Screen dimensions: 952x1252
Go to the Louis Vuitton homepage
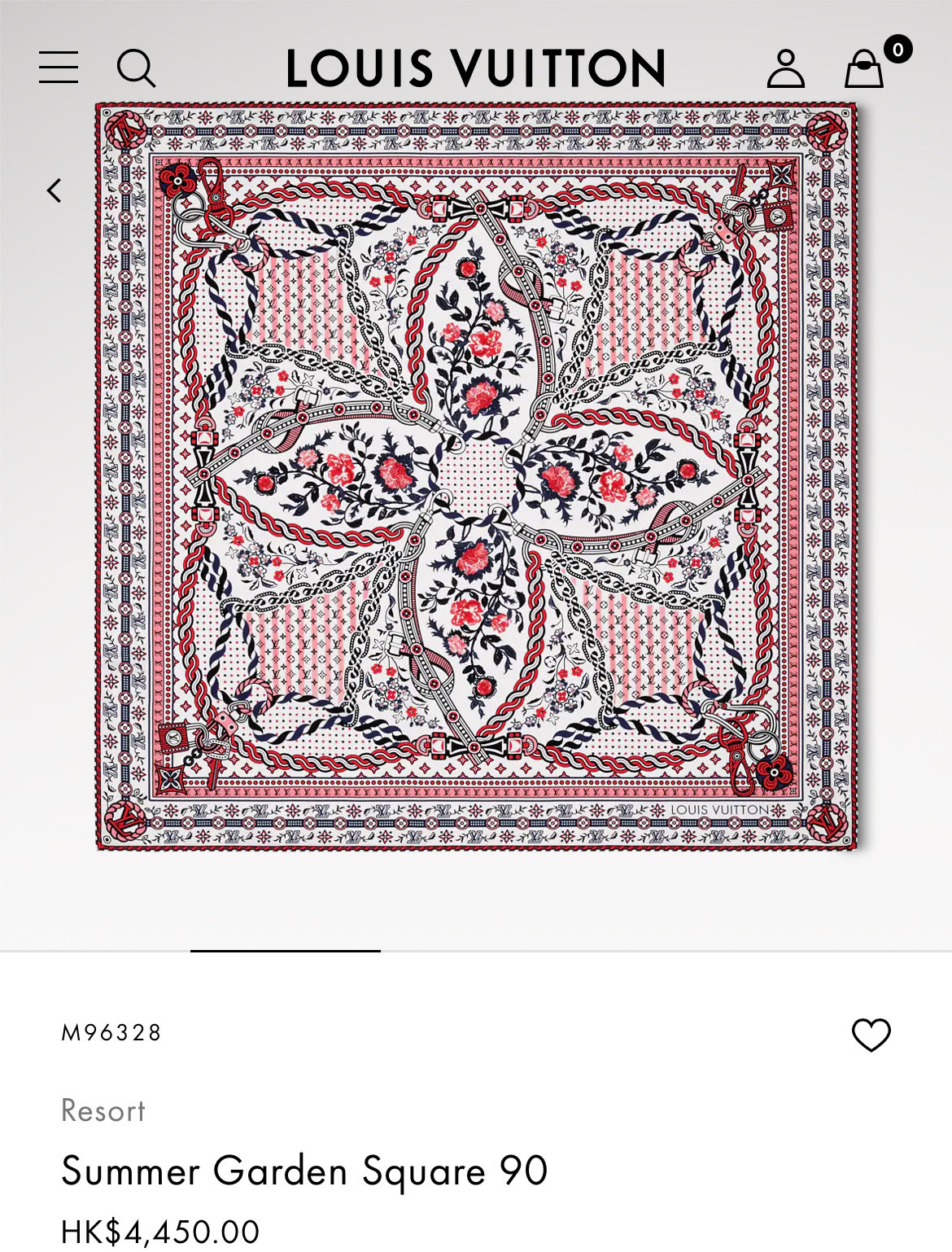coord(476,68)
